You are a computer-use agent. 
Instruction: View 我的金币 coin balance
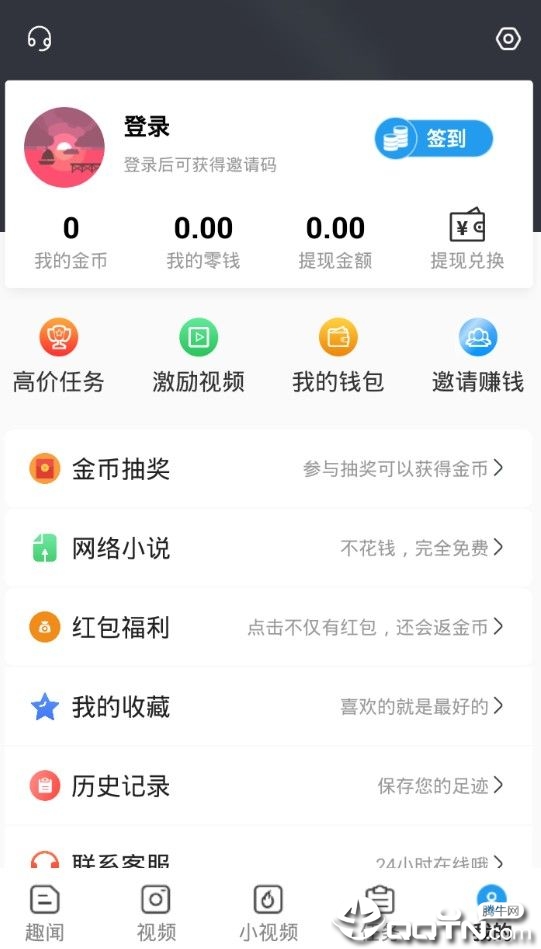point(71,243)
